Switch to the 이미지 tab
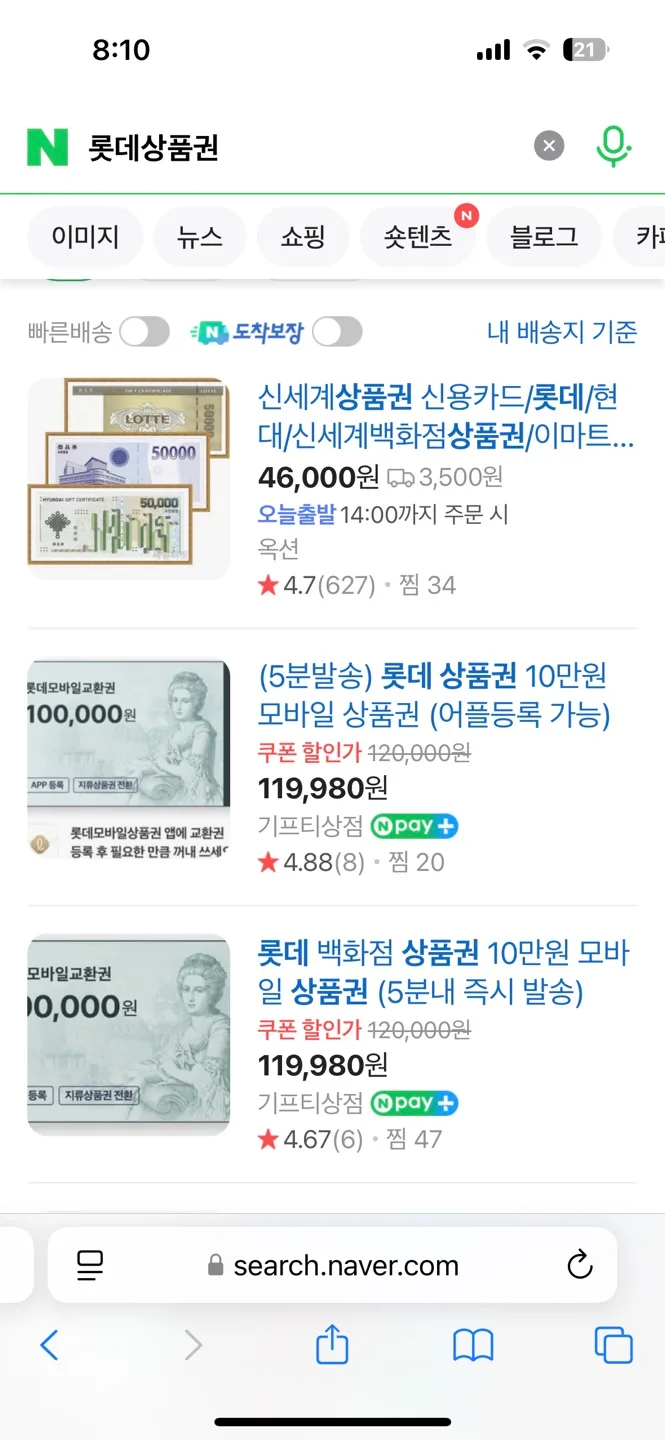The width and height of the screenshot is (665, 1440). [x=85, y=237]
